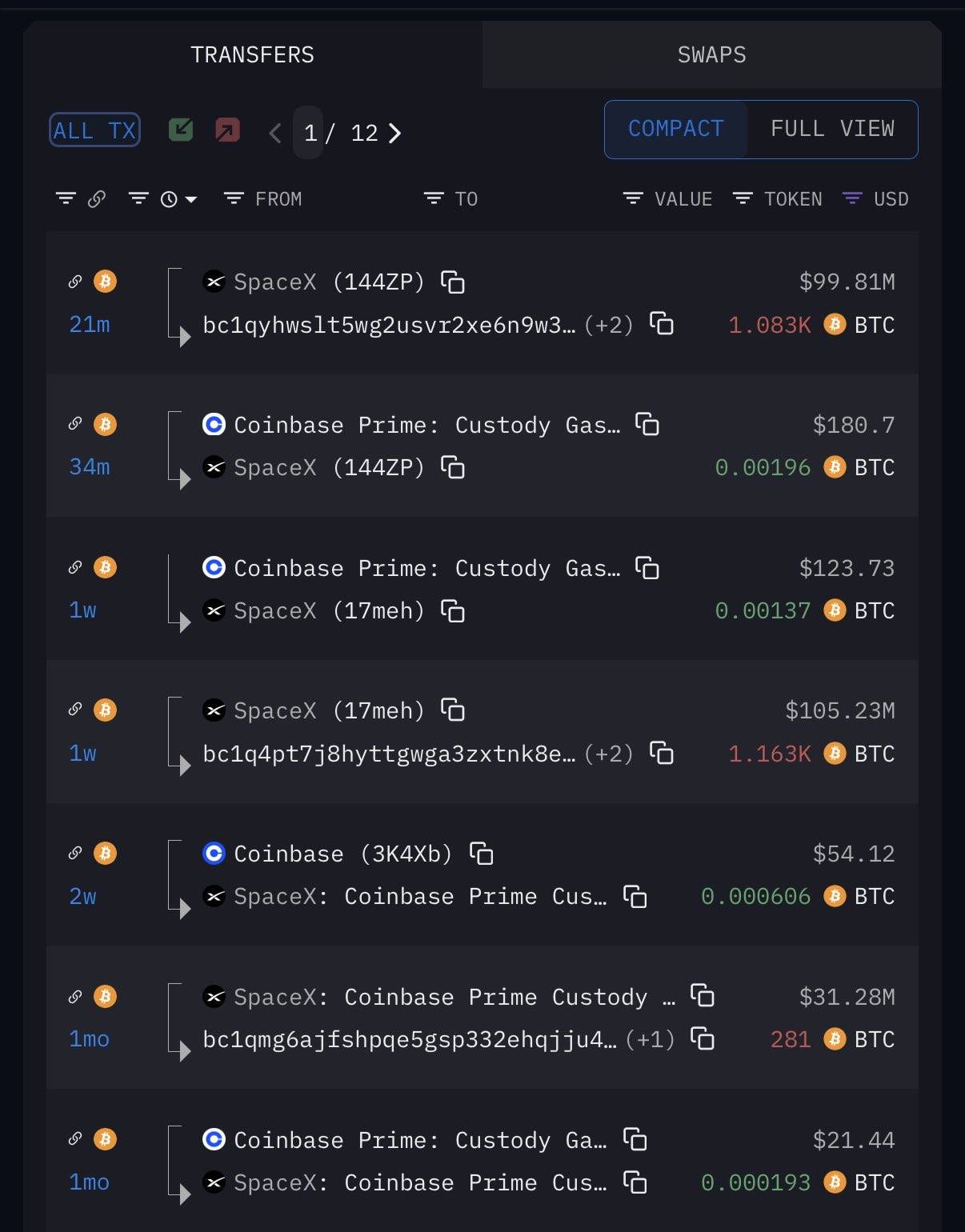Switch to the SWAPS tab
The height and width of the screenshot is (1232, 965).
tap(711, 54)
